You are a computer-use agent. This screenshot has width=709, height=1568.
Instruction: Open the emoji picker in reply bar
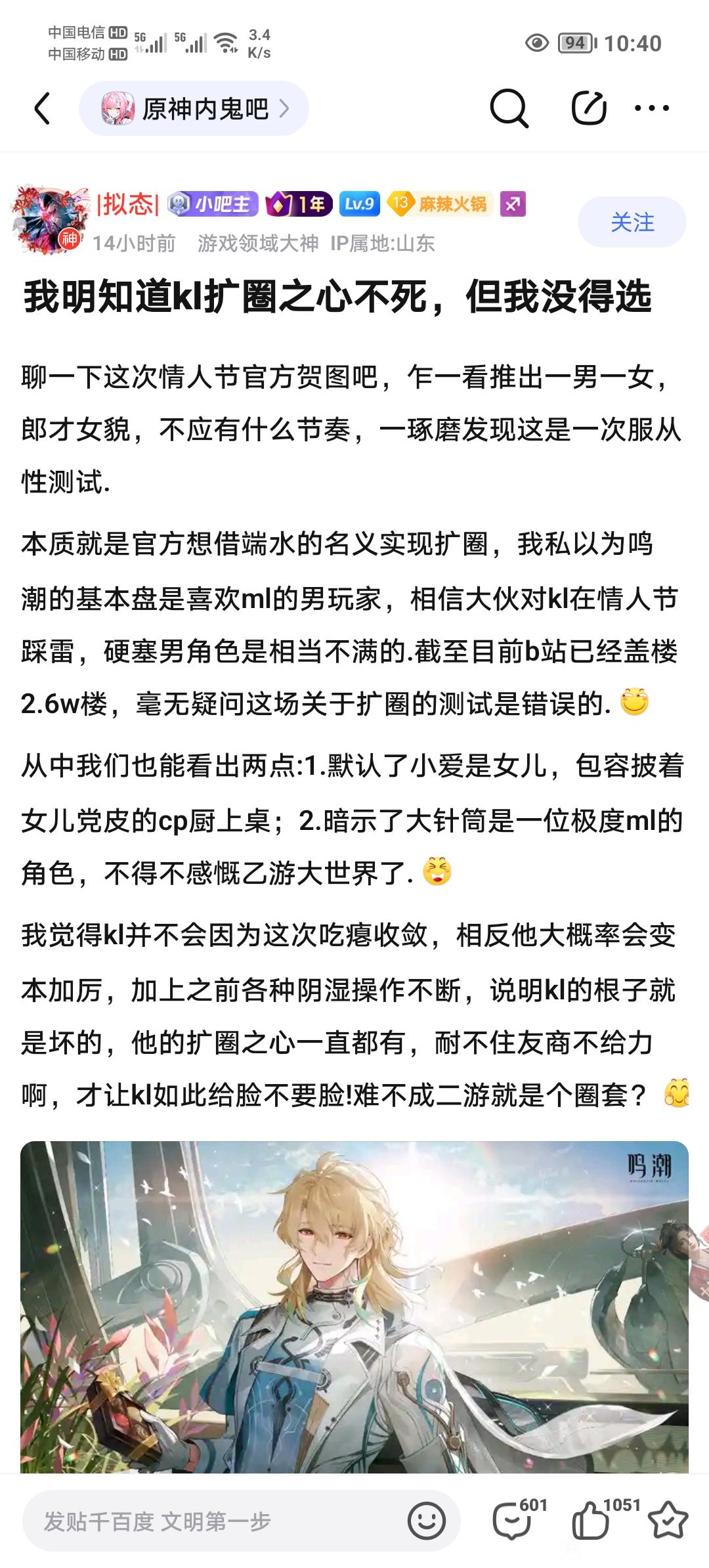426,1521
